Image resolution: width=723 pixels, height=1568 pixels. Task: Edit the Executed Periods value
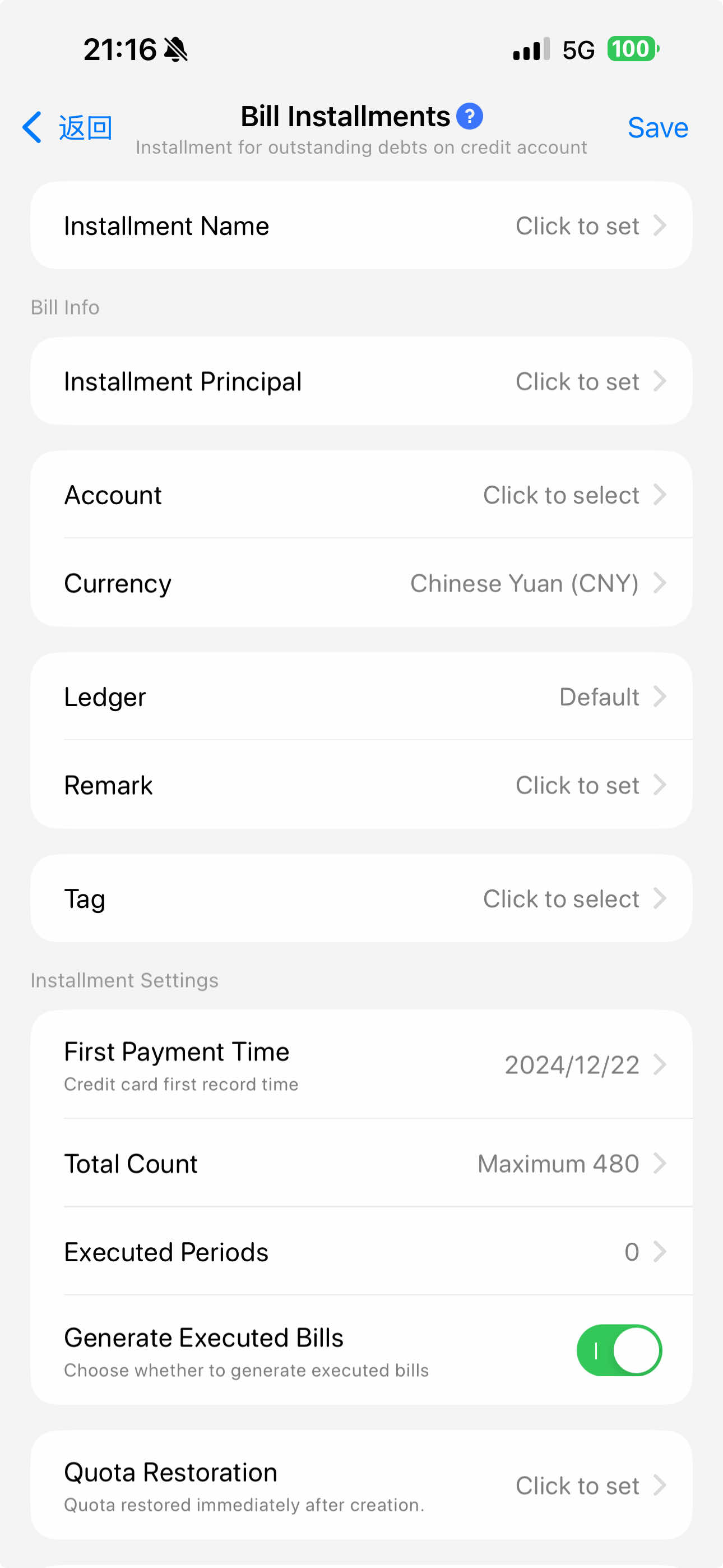tap(361, 1252)
